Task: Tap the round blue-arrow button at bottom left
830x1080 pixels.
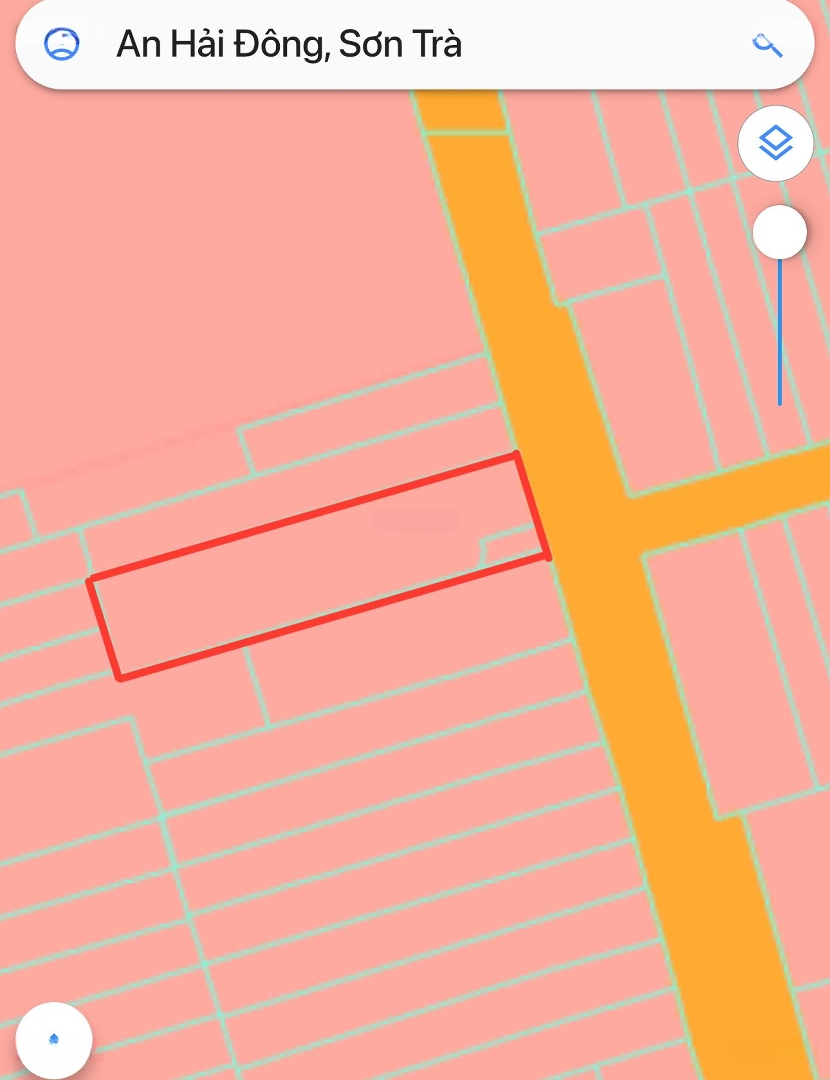Action: click(x=54, y=1039)
